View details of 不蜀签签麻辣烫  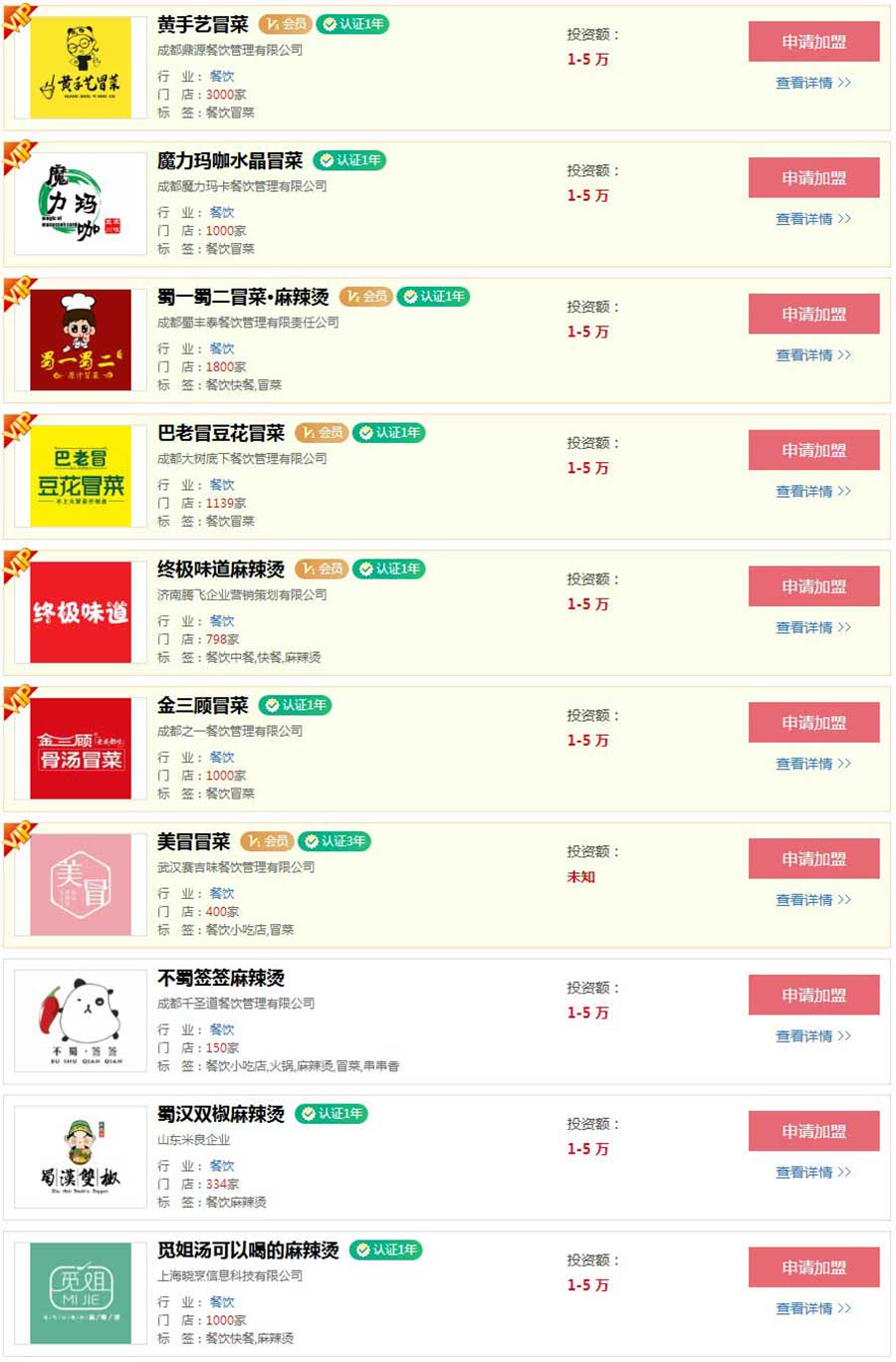pos(812,1036)
